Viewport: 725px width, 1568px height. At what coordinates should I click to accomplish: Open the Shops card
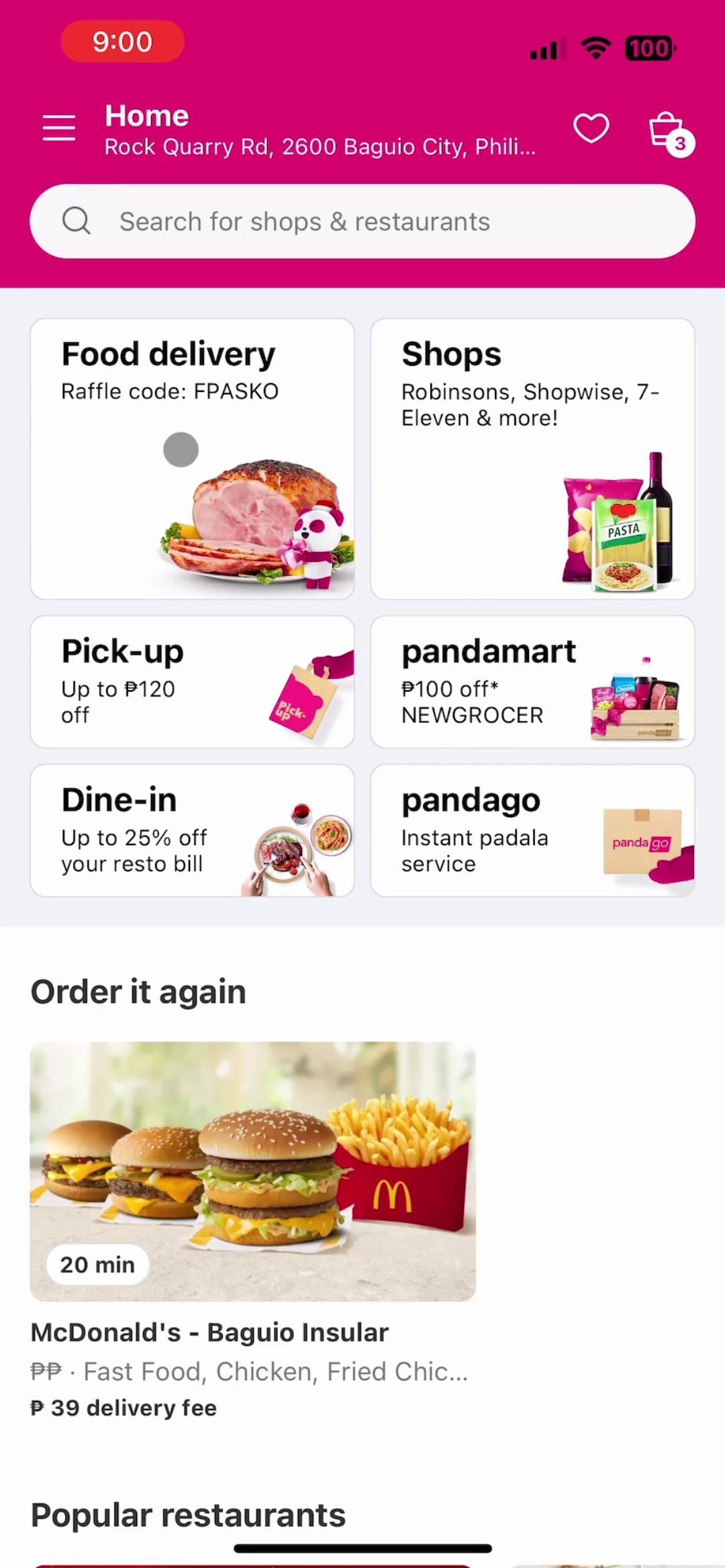pos(532,458)
